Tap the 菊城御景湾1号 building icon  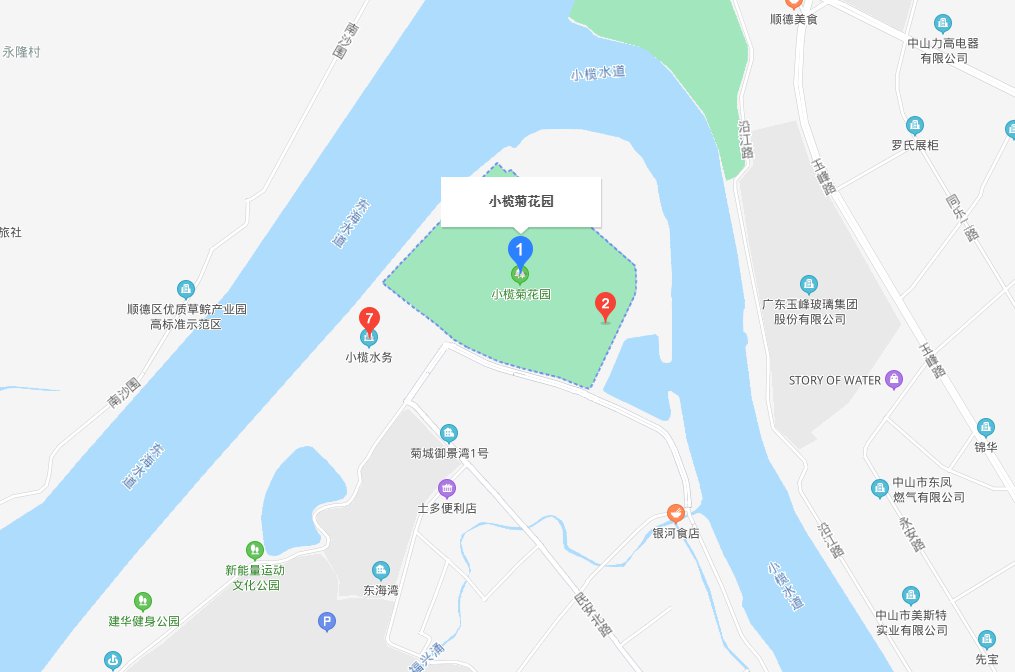[449, 432]
